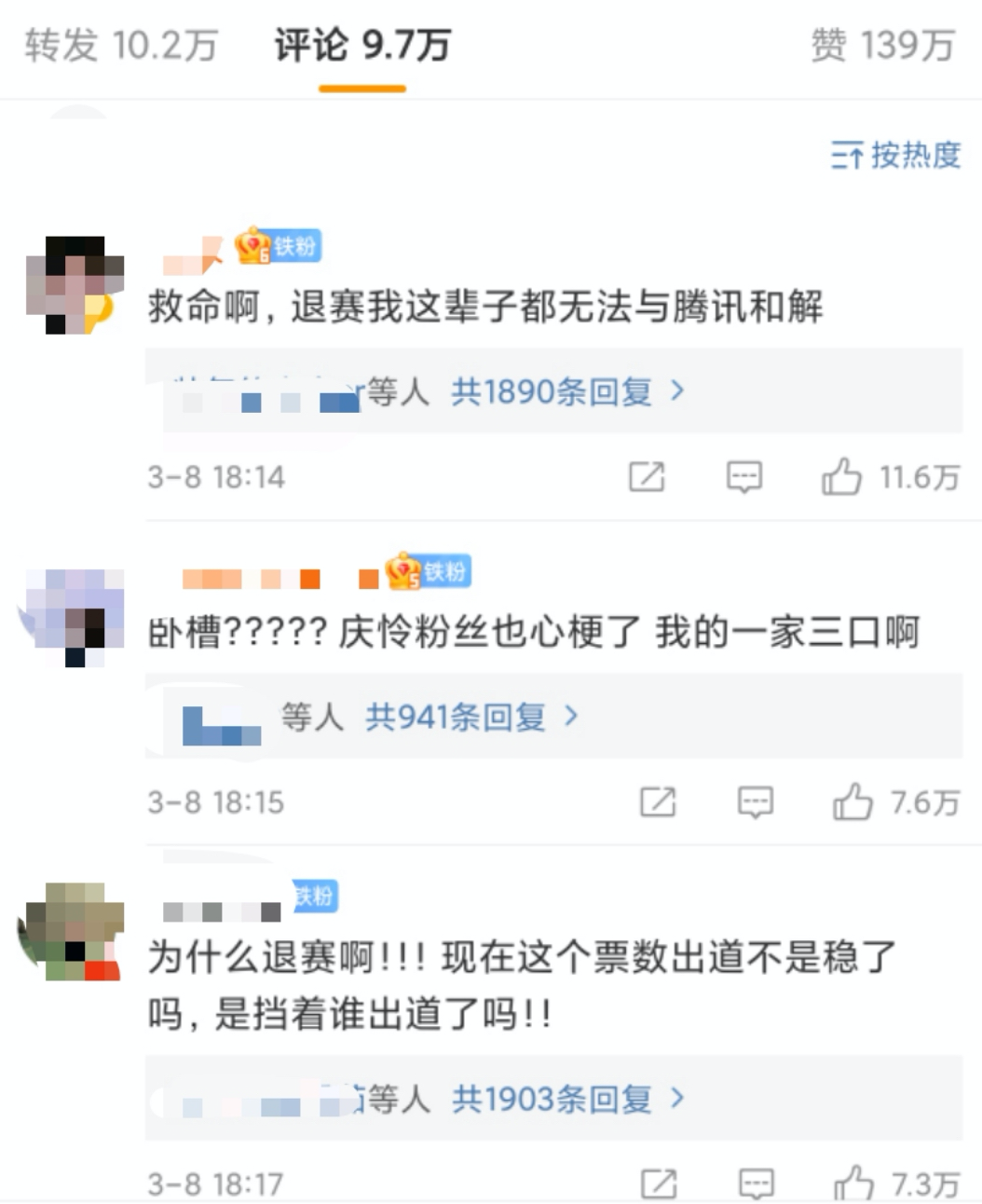Open the 按热度 sort option
This screenshot has width=982, height=1204.
click(895, 155)
